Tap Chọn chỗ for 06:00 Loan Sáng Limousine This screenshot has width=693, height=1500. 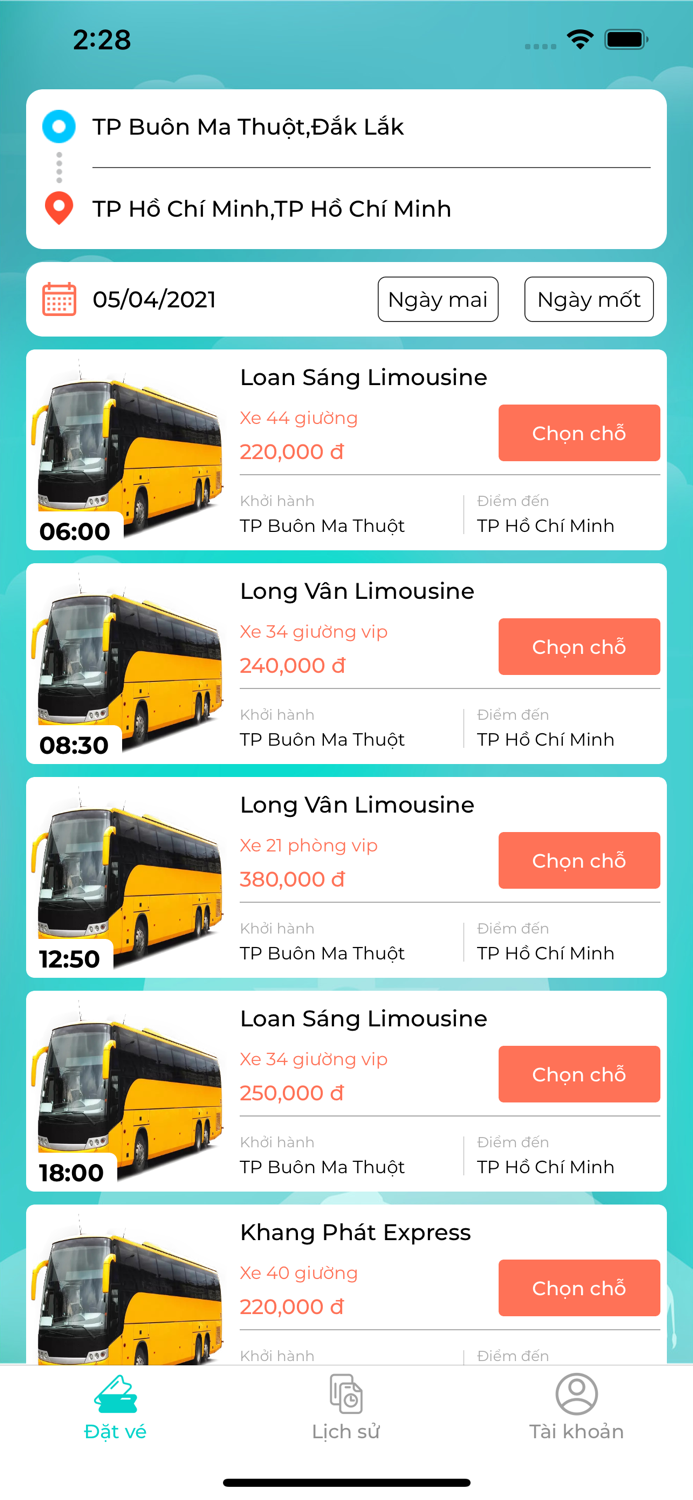click(579, 433)
